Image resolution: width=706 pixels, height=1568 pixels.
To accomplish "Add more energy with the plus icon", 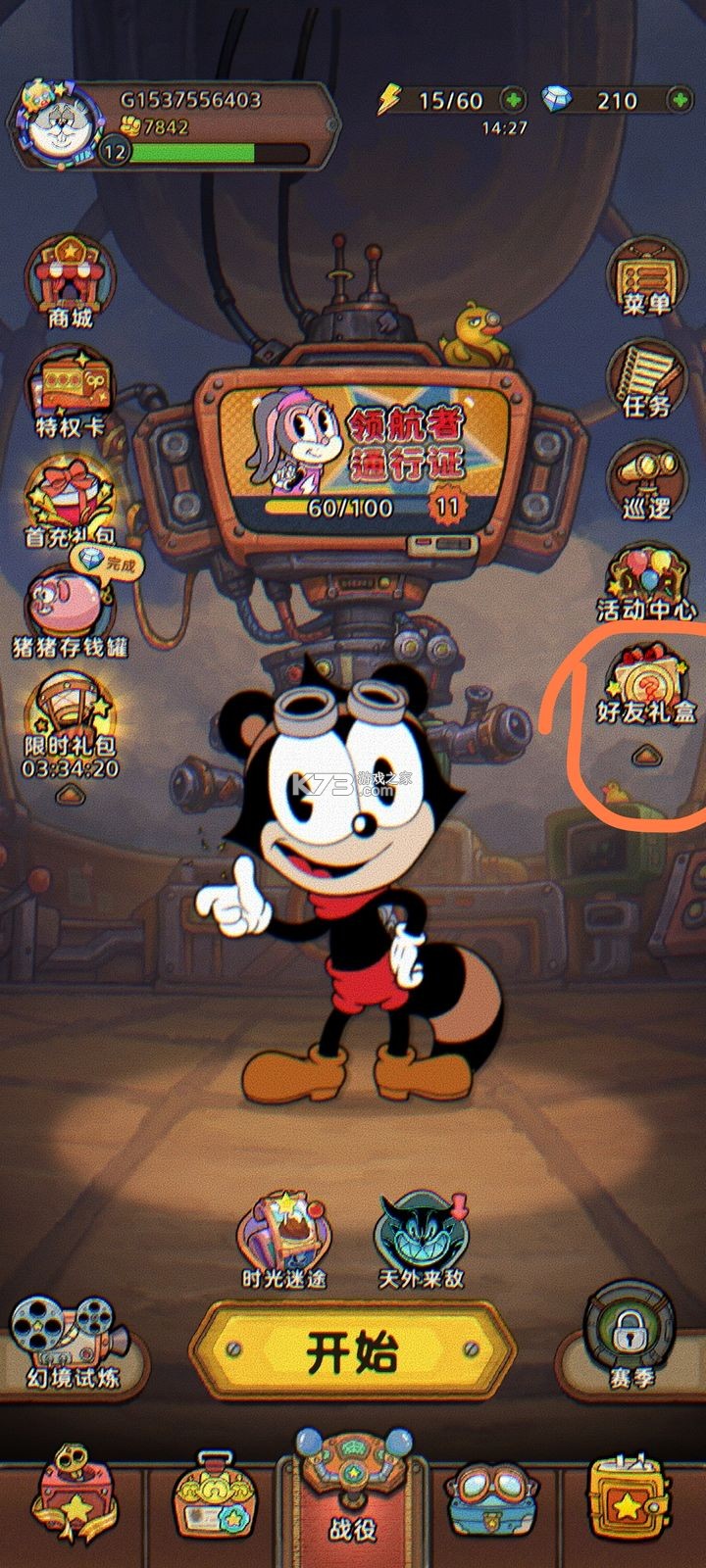I will [512, 100].
